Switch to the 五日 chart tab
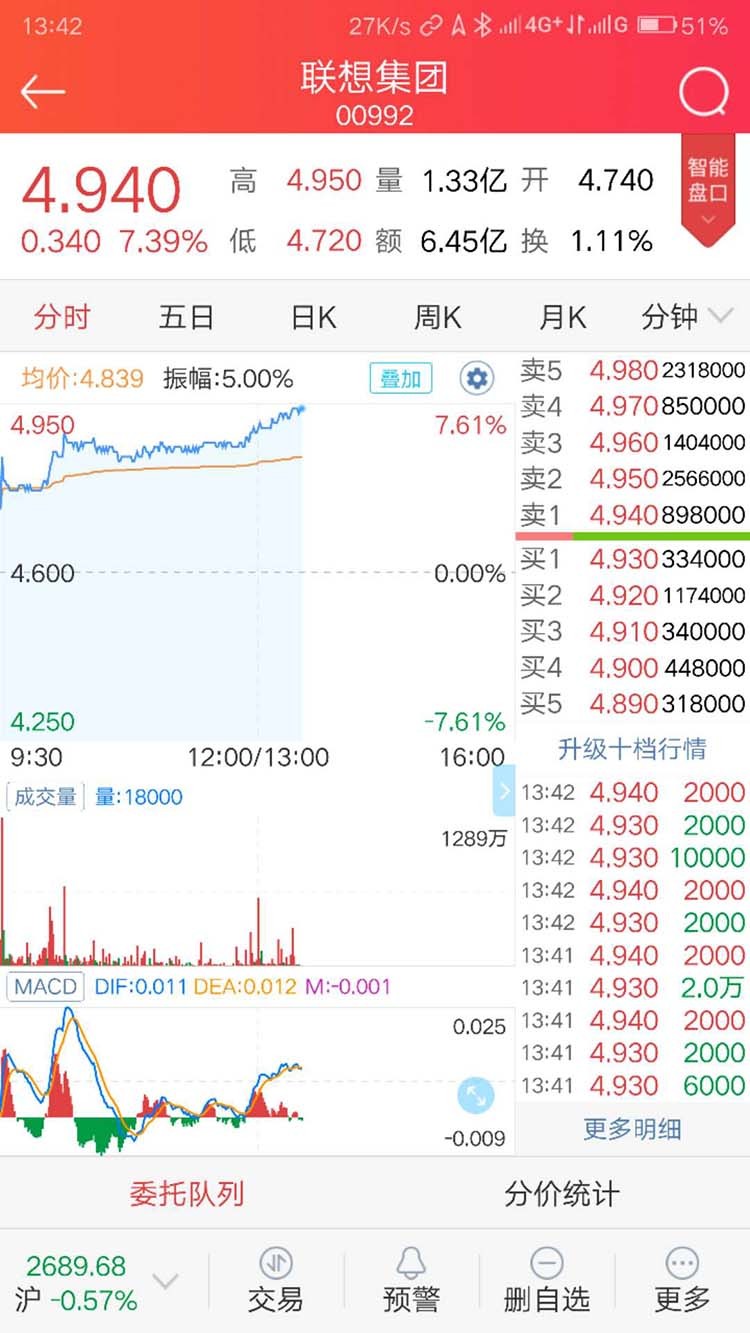The image size is (750, 1333). click(186, 317)
